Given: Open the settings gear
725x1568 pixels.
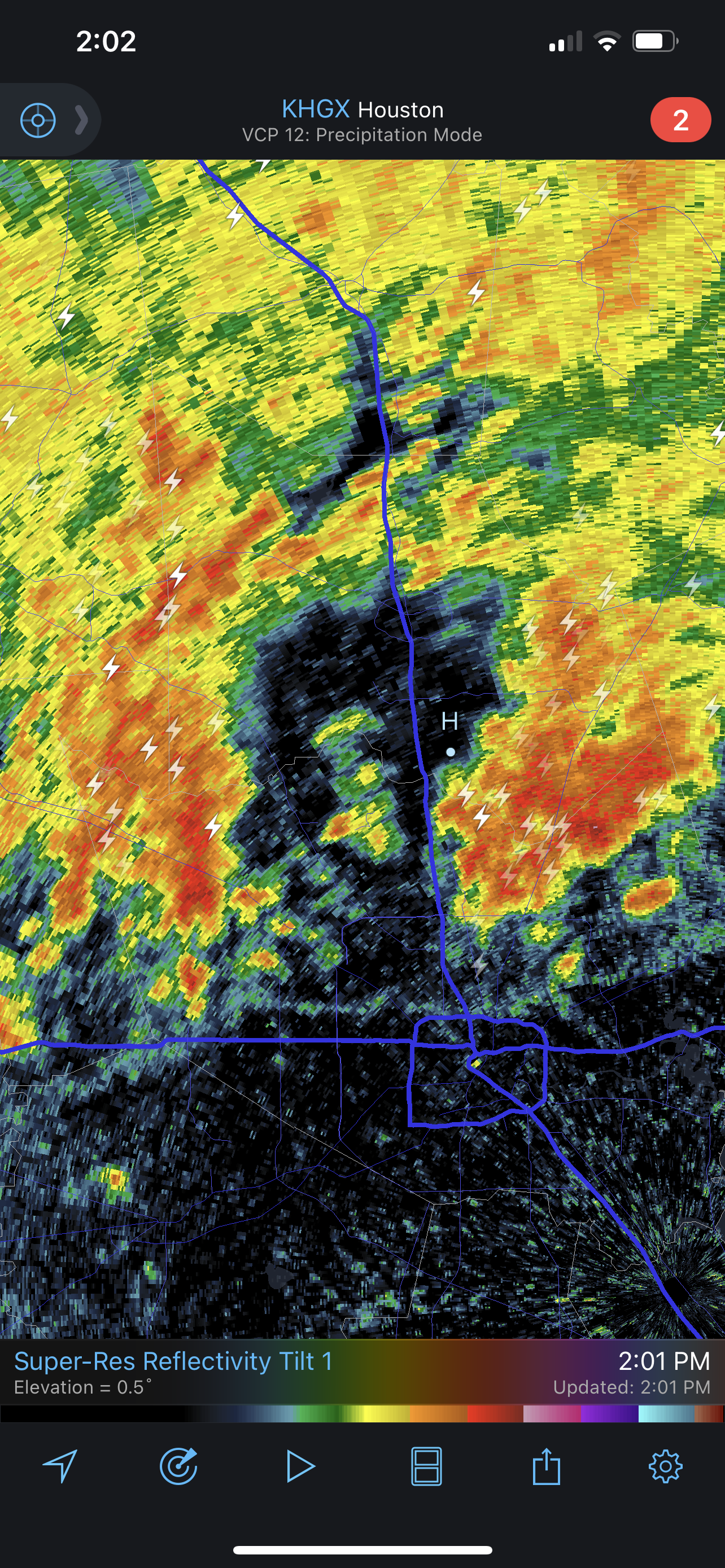Looking at the screenshot, I should (x=665, y=1466).
